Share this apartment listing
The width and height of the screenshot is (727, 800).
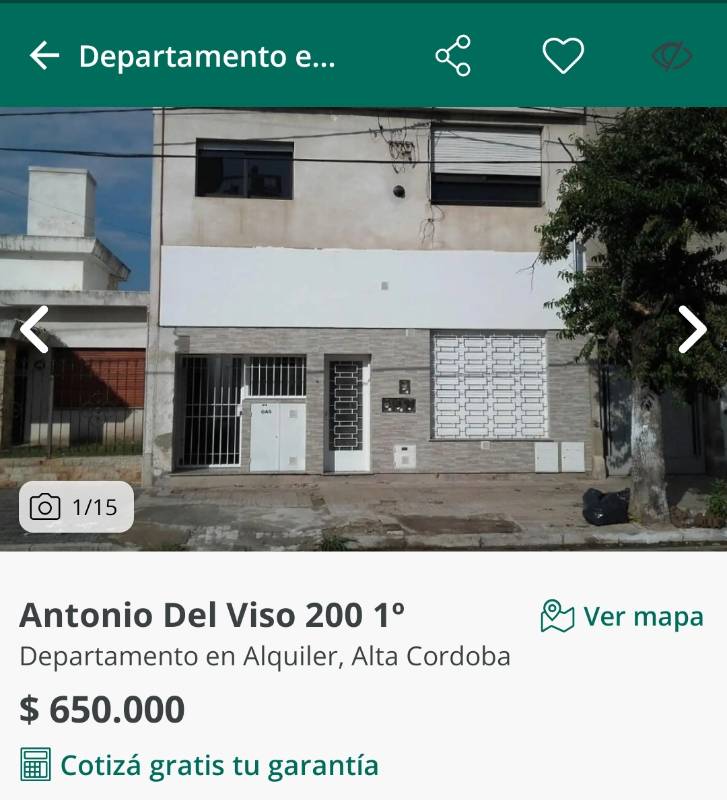tap(453, 56)
